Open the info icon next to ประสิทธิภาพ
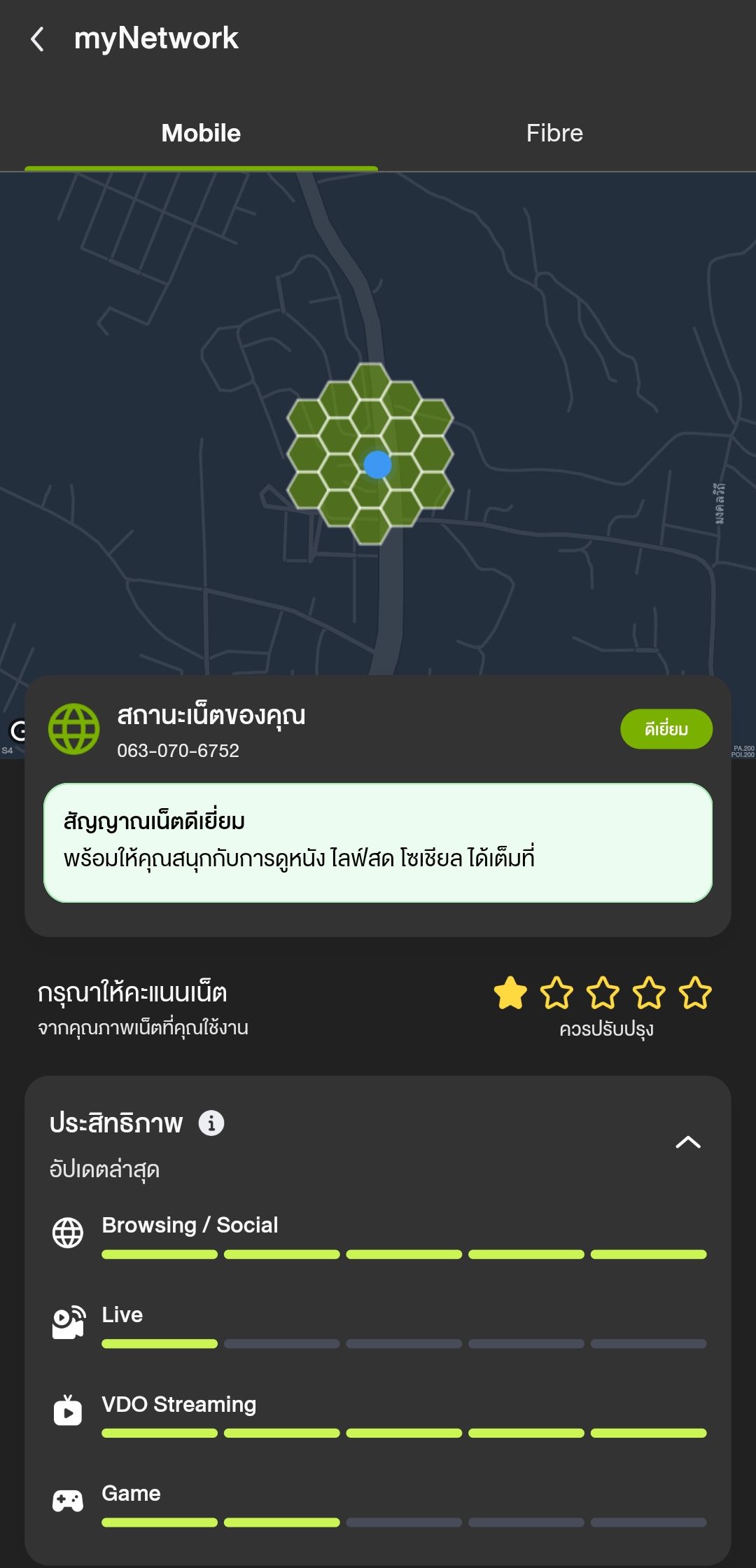 coord(211,1123)
